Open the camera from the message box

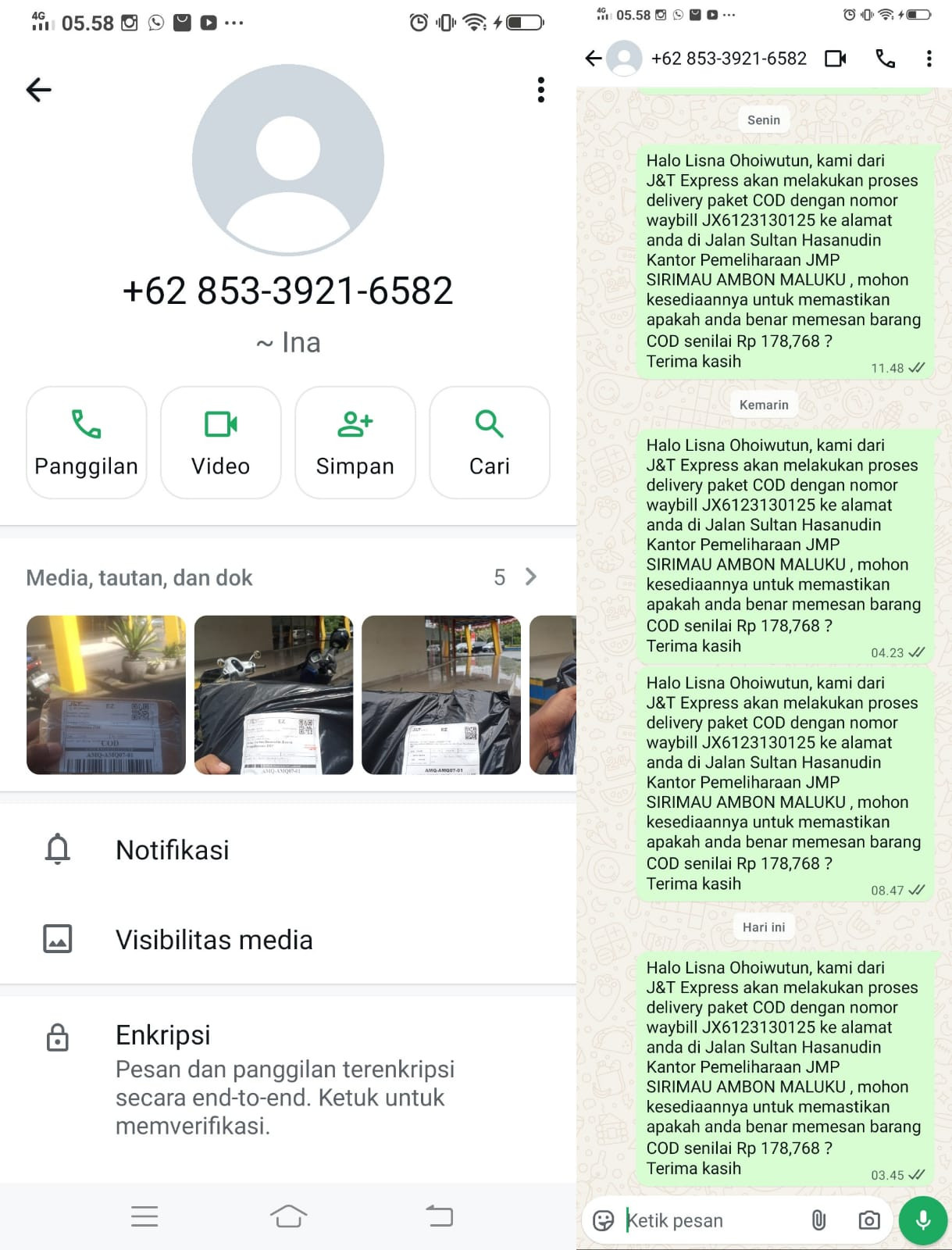coord(868,1220)
